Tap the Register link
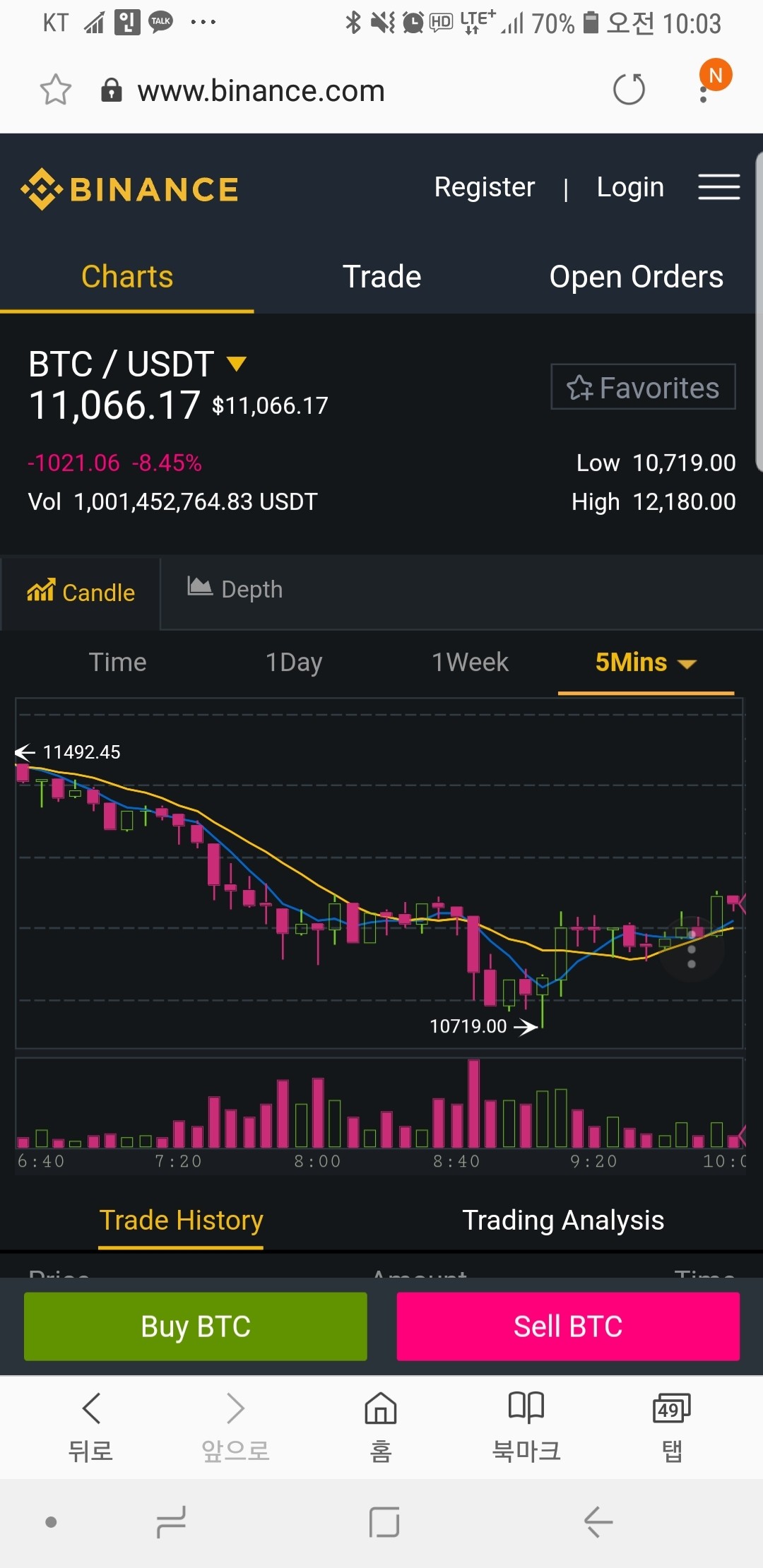This screenshot has height=1568, width=763. pos(484,187)
